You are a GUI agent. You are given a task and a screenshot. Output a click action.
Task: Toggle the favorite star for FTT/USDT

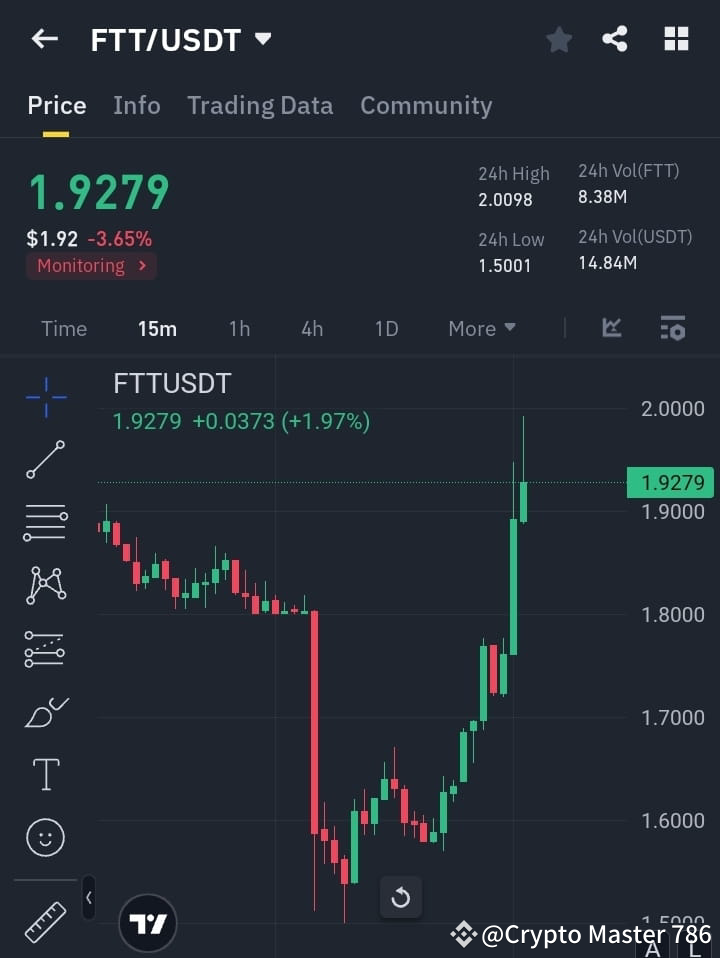coord(558,39)
